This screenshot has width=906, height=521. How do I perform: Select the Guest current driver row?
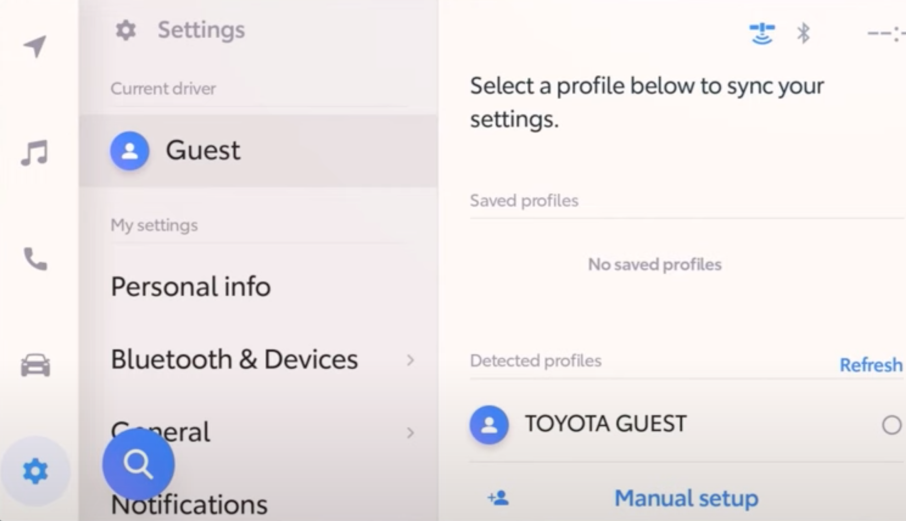pos(259,151)
